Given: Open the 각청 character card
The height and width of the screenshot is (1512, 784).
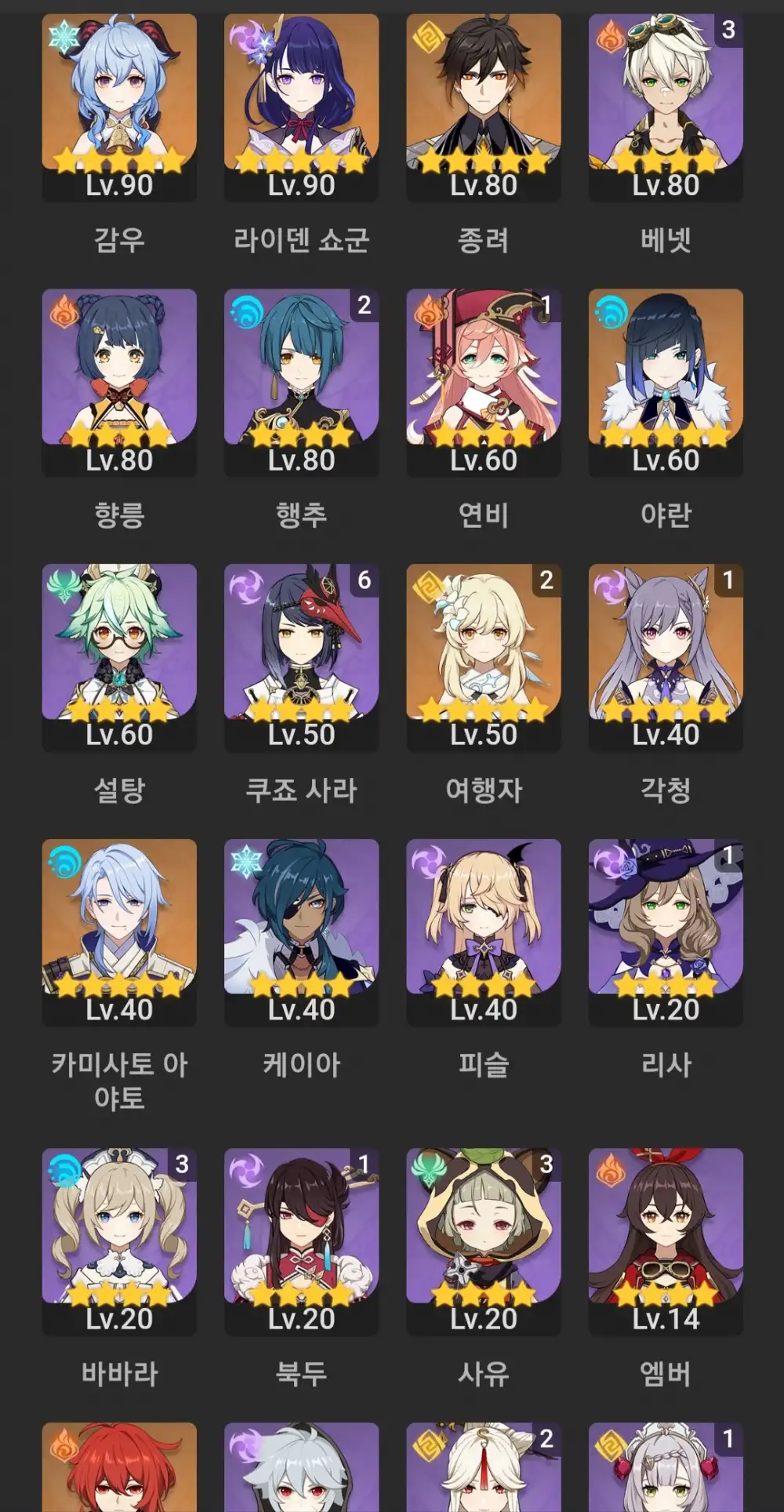Looking at the screenshot, I should (666, 656).
